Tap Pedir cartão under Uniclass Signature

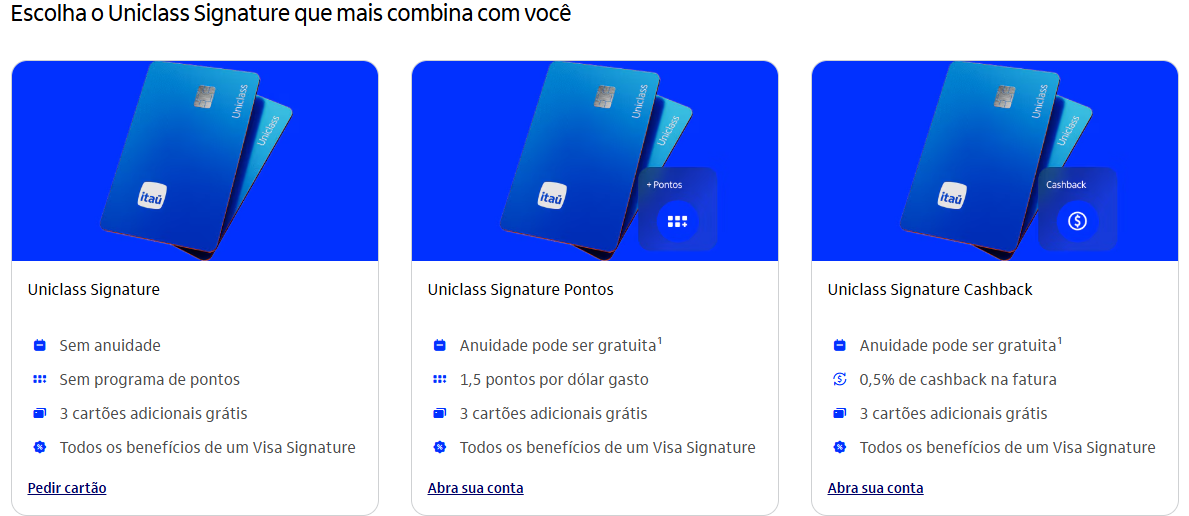(x=67, y=488)
